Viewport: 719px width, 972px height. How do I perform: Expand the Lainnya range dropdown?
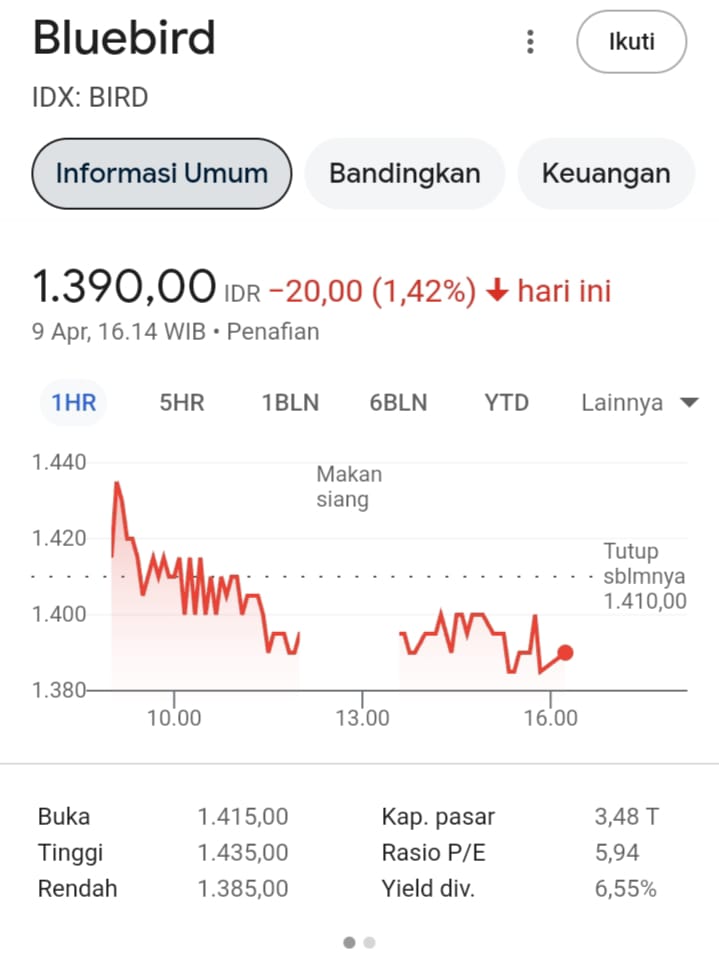tap(639, 403)
